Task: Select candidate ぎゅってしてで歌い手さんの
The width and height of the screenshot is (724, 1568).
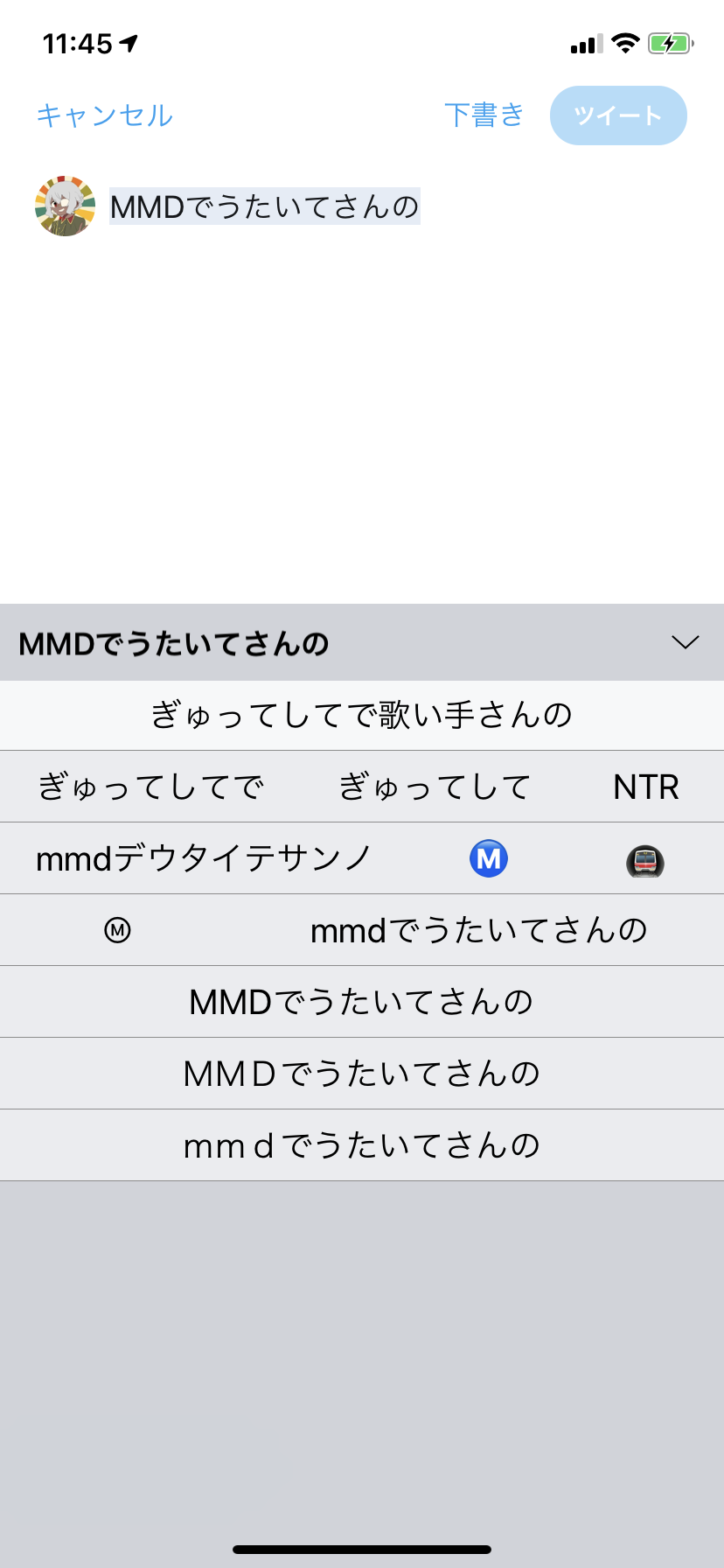Action: (x=362, y=715)
